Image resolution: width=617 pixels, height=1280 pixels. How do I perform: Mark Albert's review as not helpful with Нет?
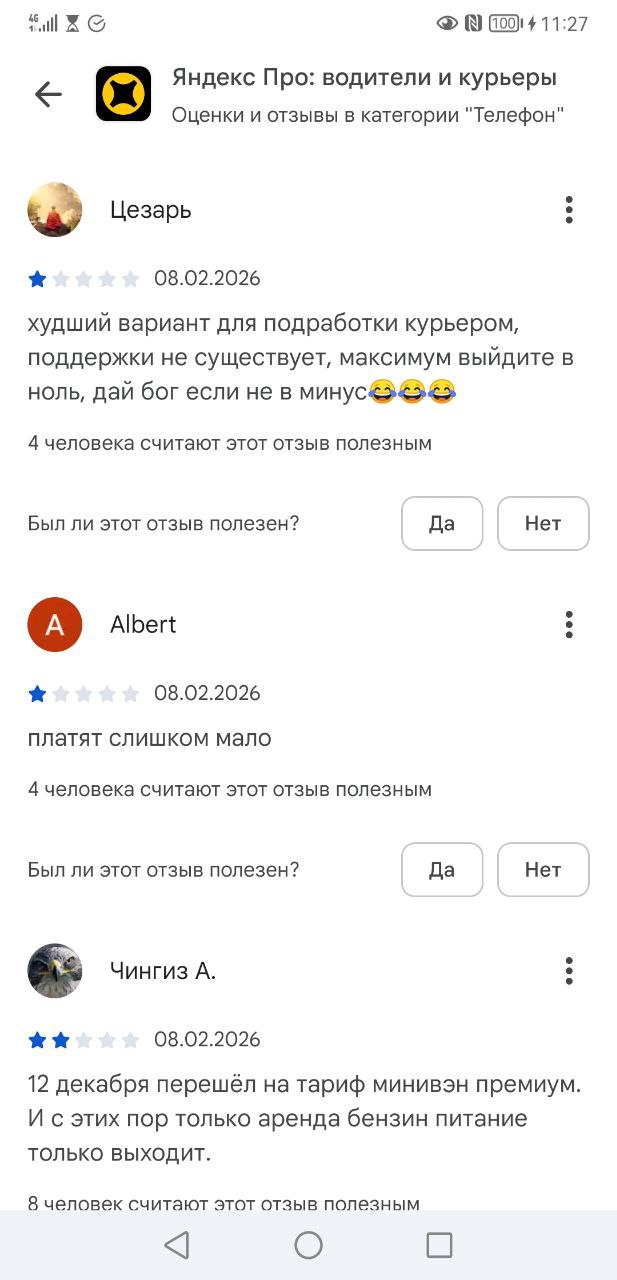tap(543, 869)
